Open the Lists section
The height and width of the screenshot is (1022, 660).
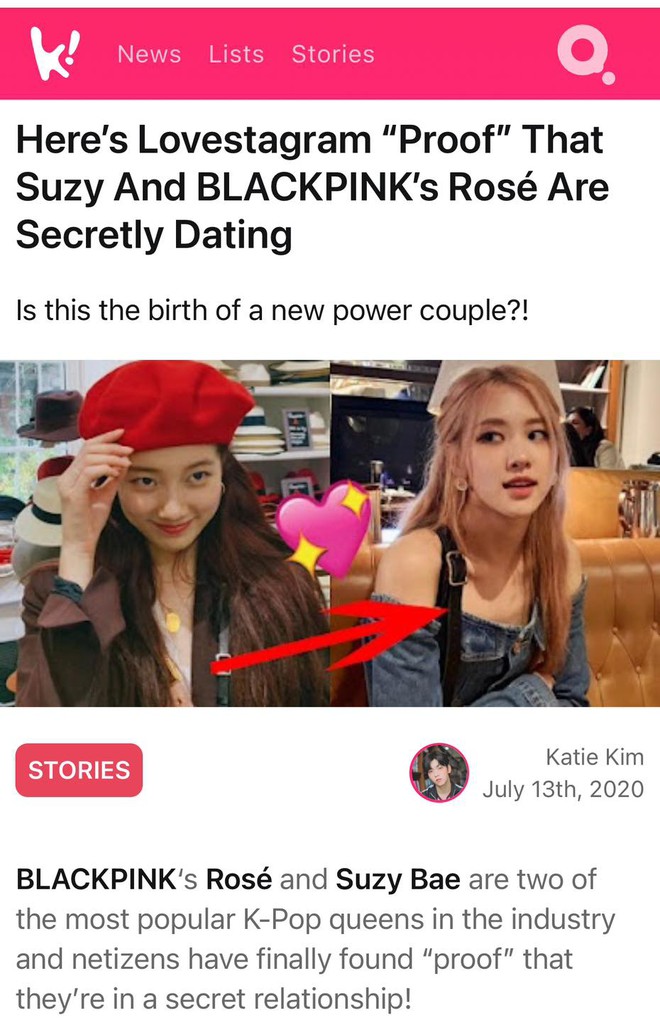[x=236, y=54]
